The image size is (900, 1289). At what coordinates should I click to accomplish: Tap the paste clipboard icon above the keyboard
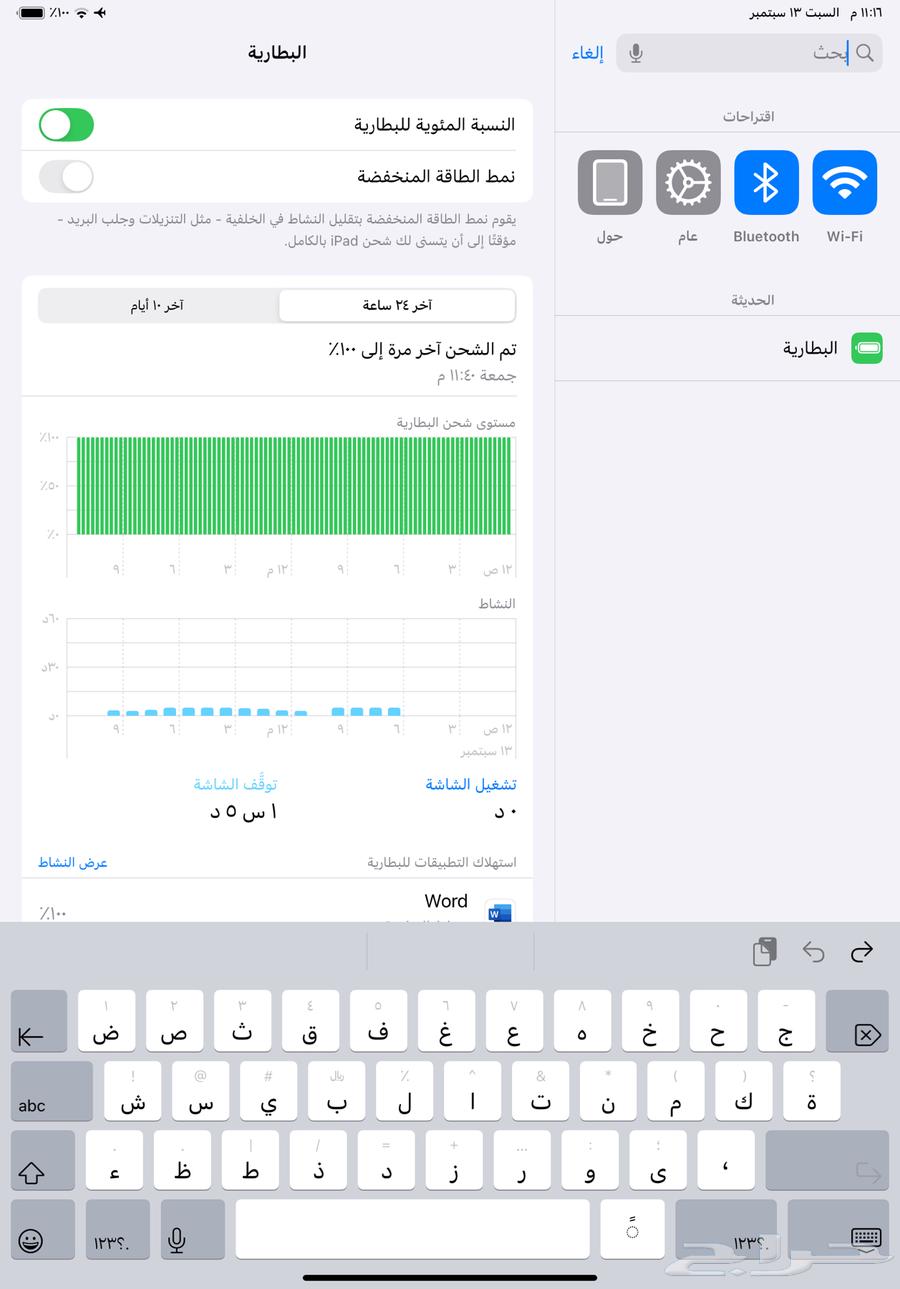click(x=764, y=951)
